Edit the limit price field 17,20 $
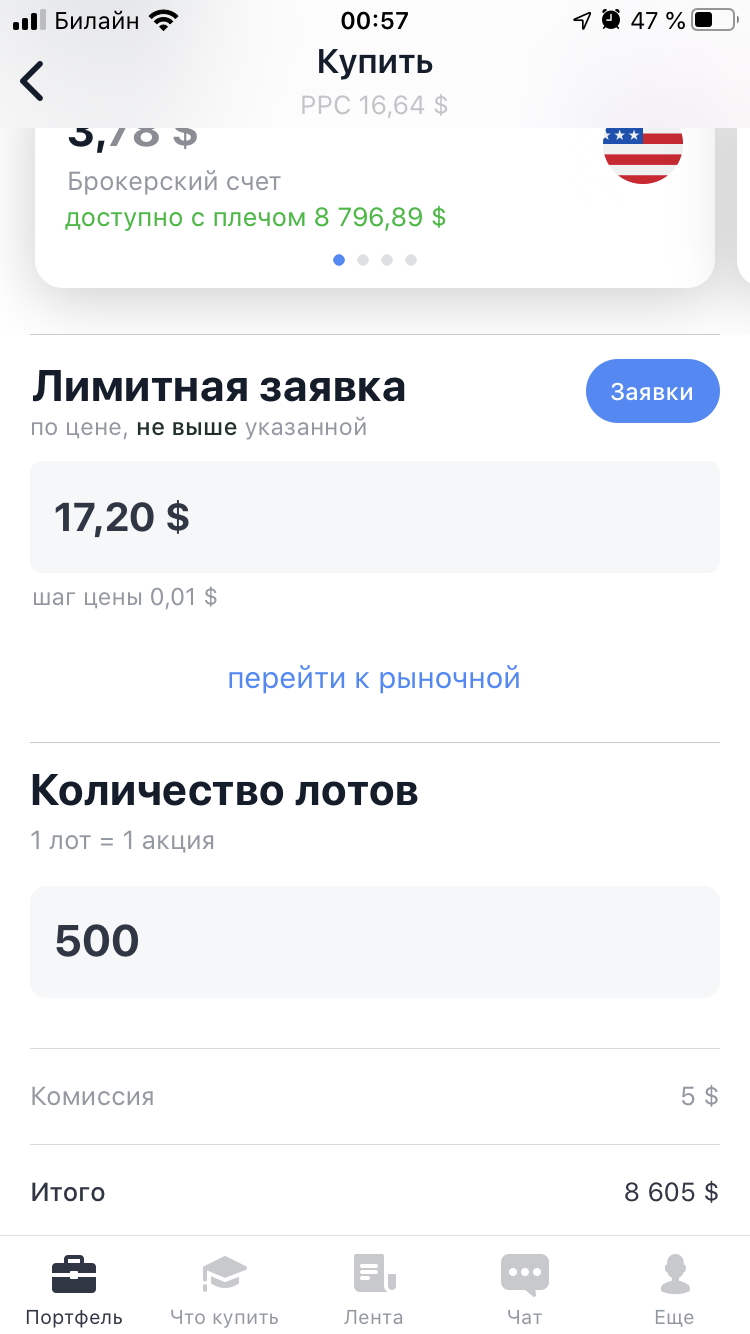This screenshot has height=1334, width=750. pyautogui.click(x=375, y=517)
